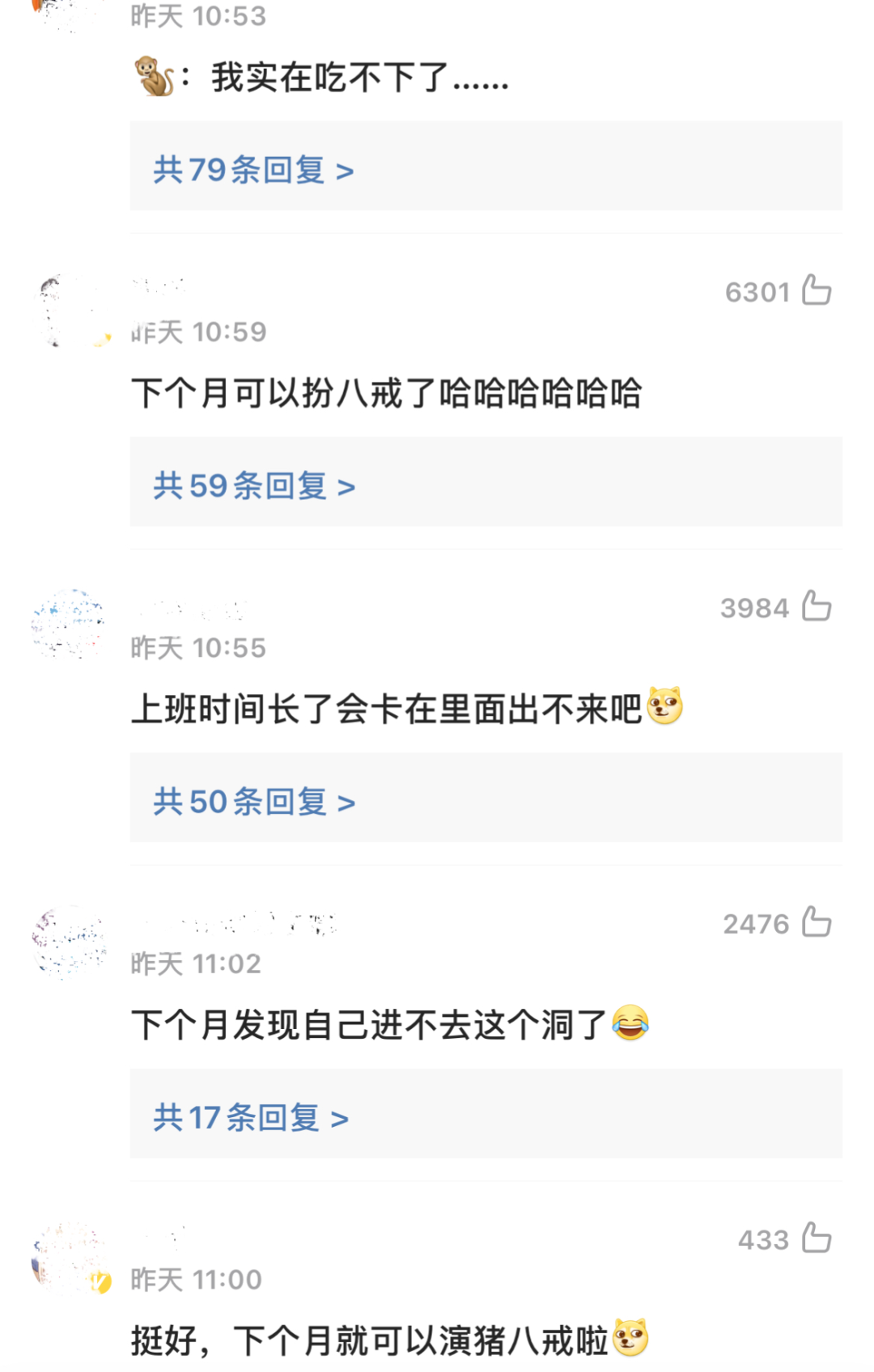The image size is (874, 1372).
Task: View the 共50条回复 replies
Action: [x=254, y=802]
